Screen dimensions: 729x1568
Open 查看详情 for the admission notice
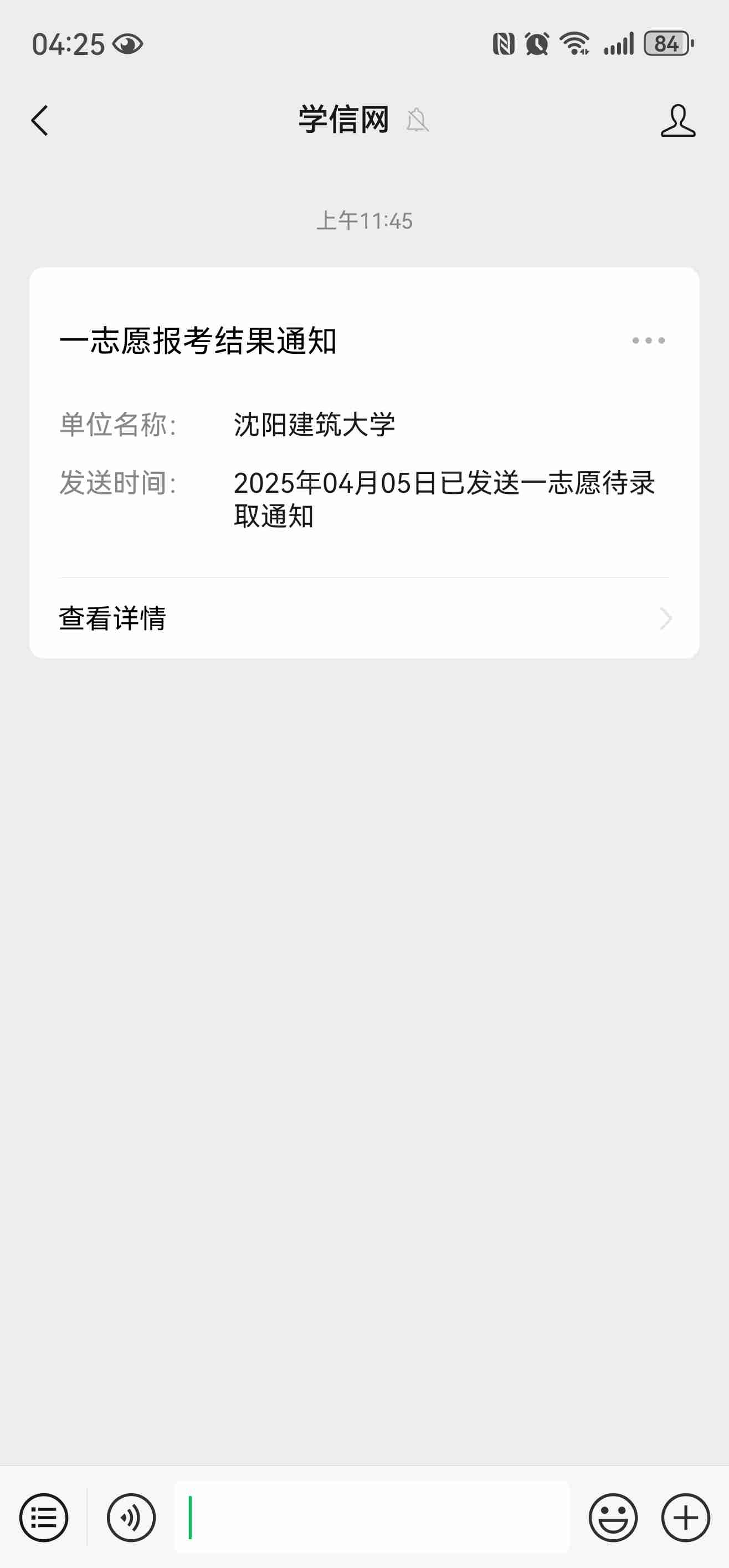363,618
